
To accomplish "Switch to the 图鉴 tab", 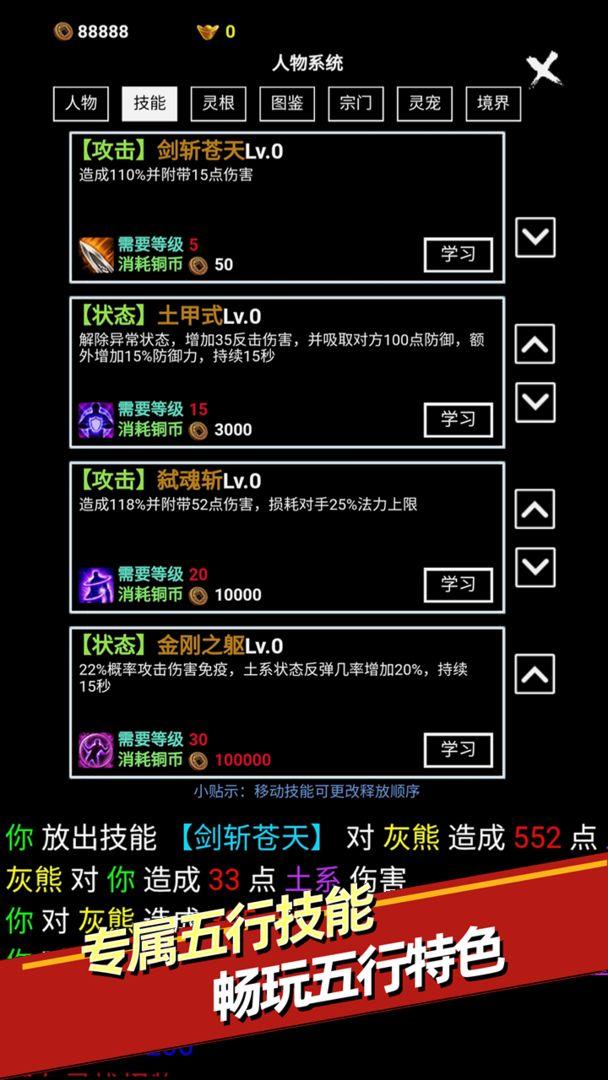I will click(x=287, y=103).
